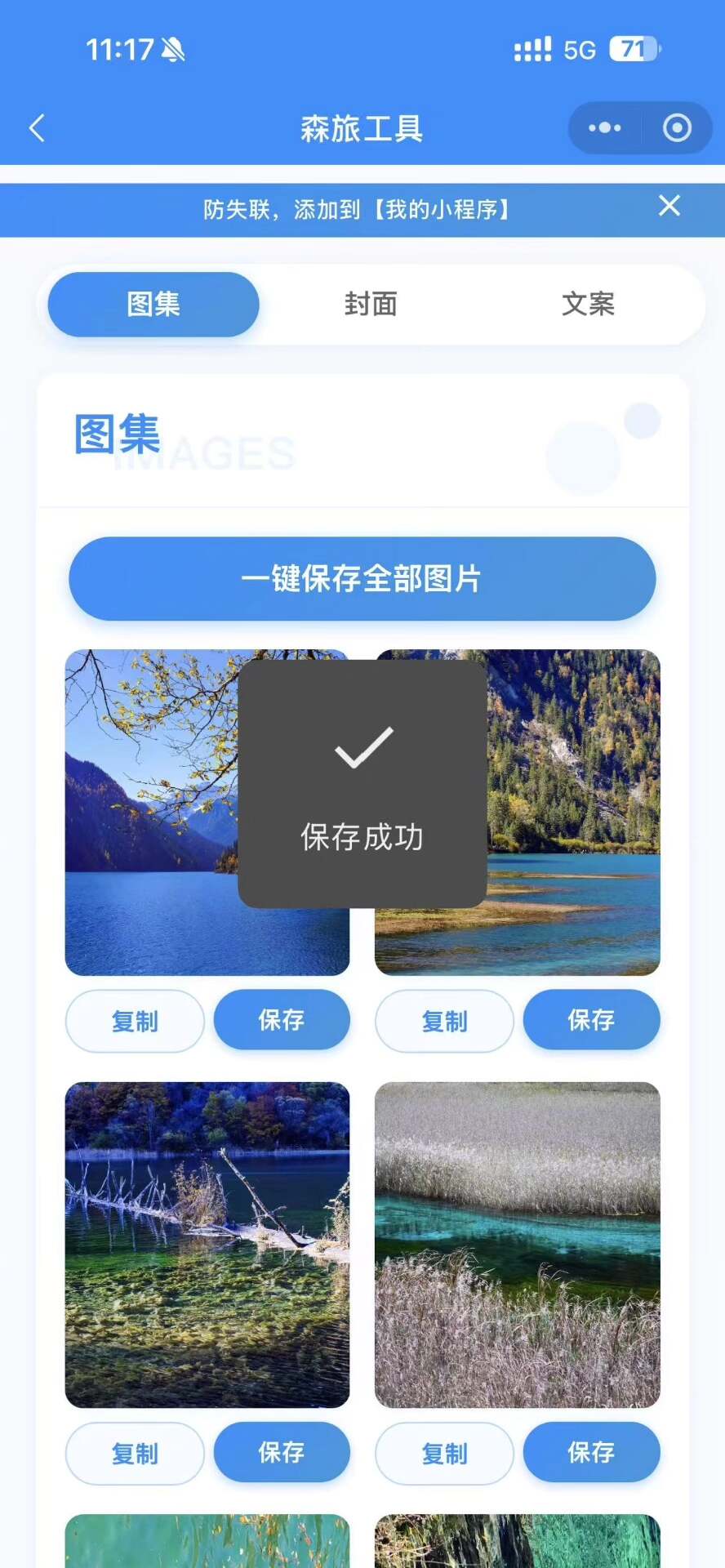Switch to the 文案 tab
This screenshot has width=725, height=1568.
(x=588, y=304)
